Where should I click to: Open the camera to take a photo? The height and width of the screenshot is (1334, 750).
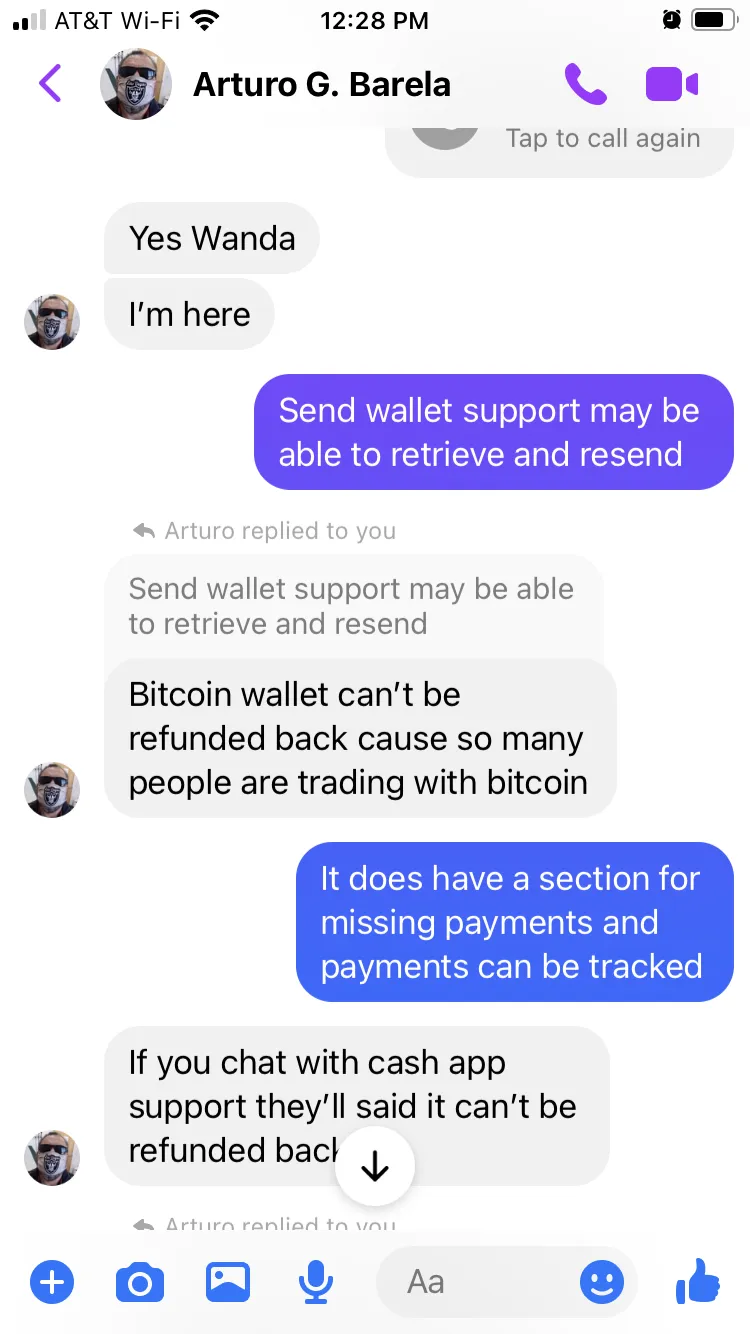140,1282
